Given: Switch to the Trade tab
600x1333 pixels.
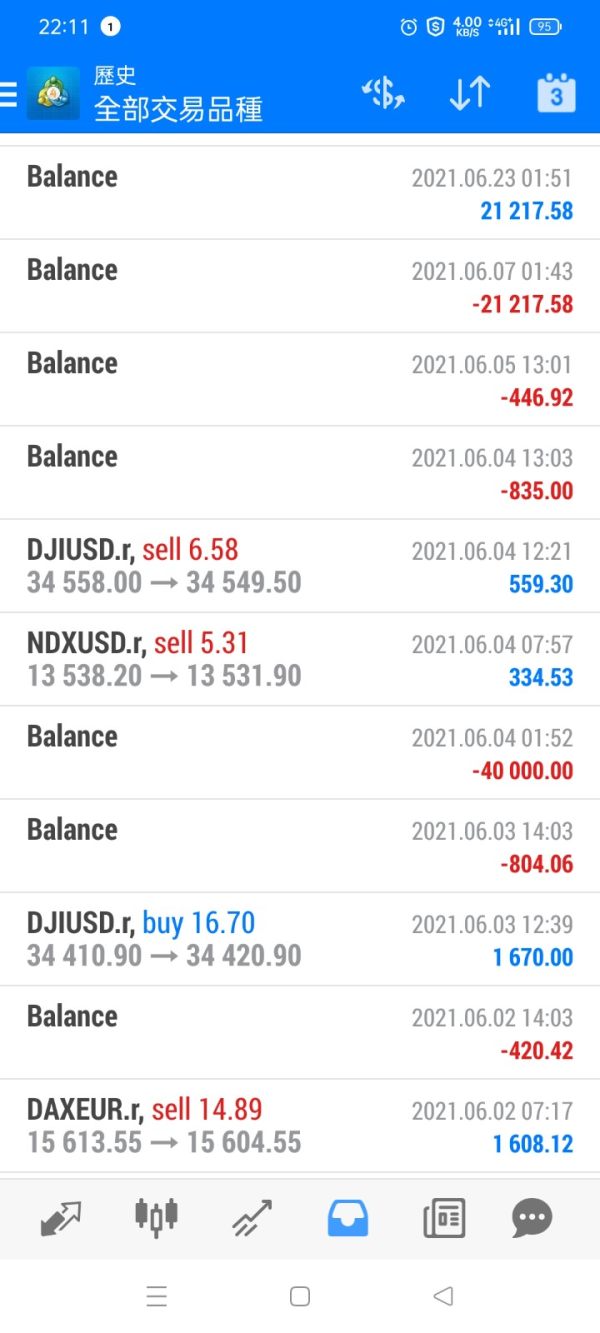Looking at the screenshot, I should point(252,1218).
